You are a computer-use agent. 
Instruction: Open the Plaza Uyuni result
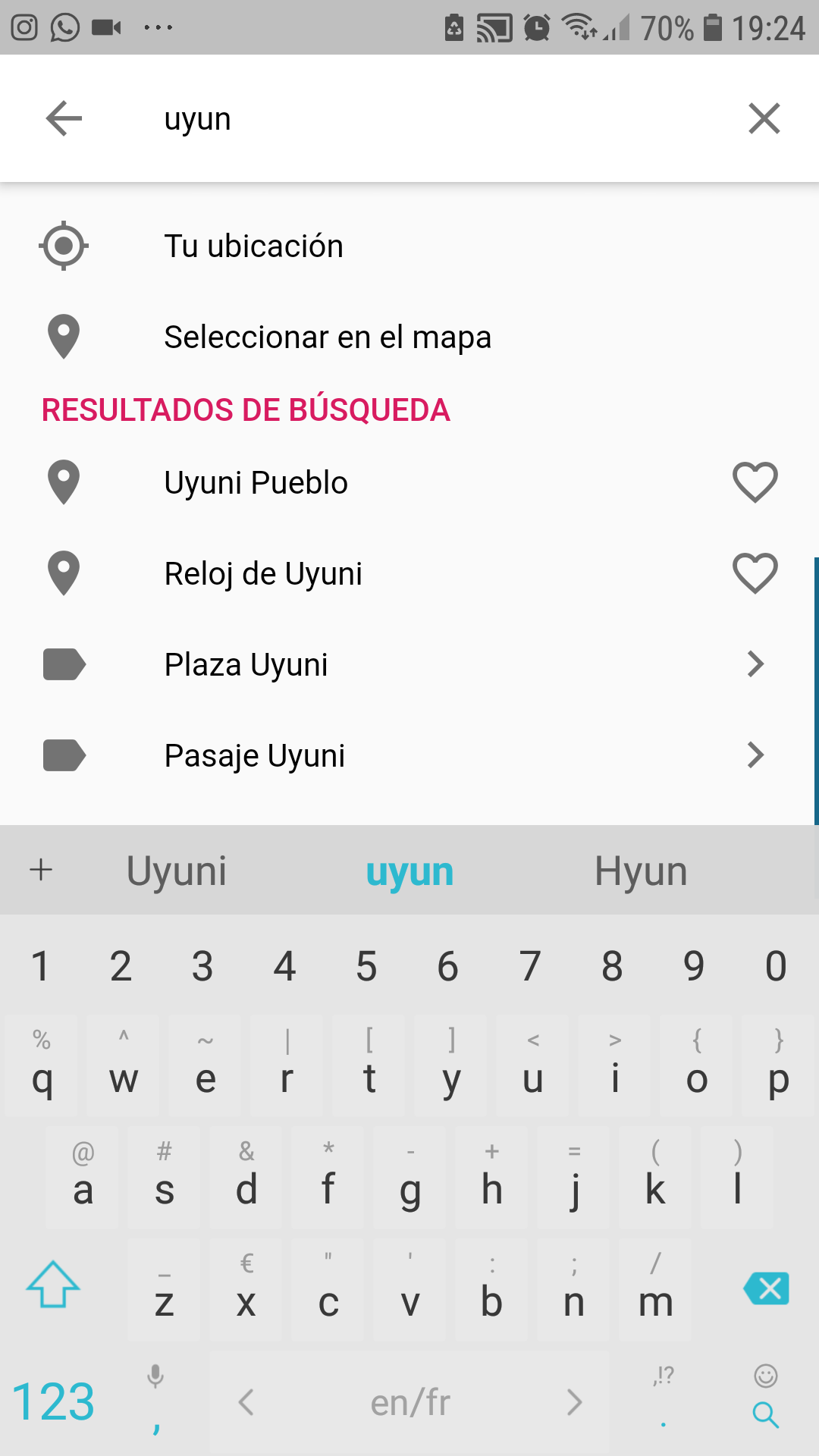pos(409,664)
